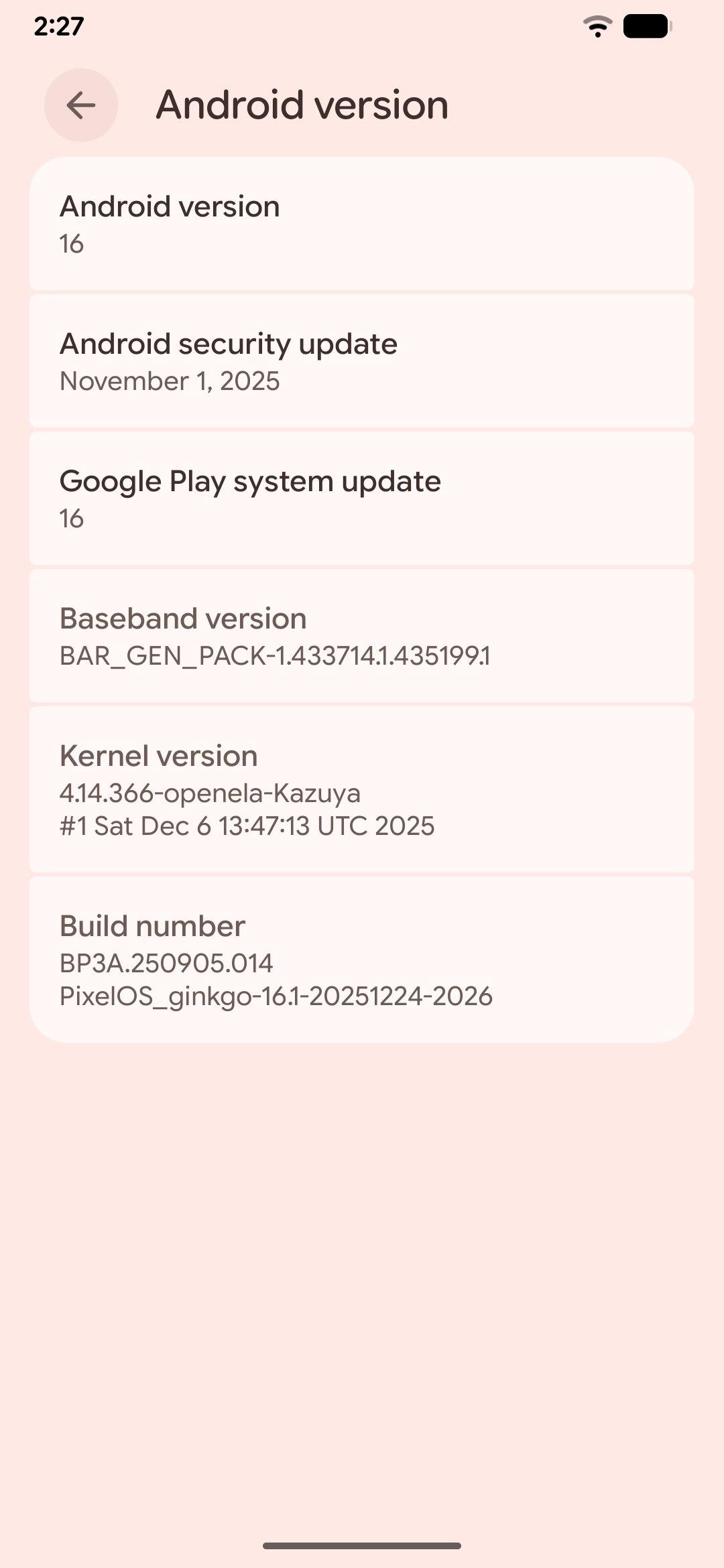The image size is (724, 1568).
Task: Tap the Baseband version row
Action: pos(362,636)
